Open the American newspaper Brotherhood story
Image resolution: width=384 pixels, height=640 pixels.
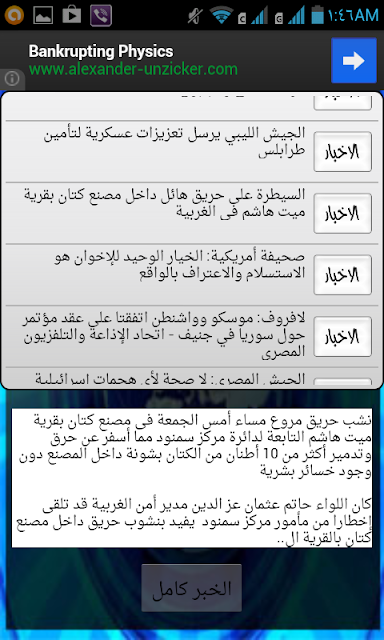[x=192, y=275]
